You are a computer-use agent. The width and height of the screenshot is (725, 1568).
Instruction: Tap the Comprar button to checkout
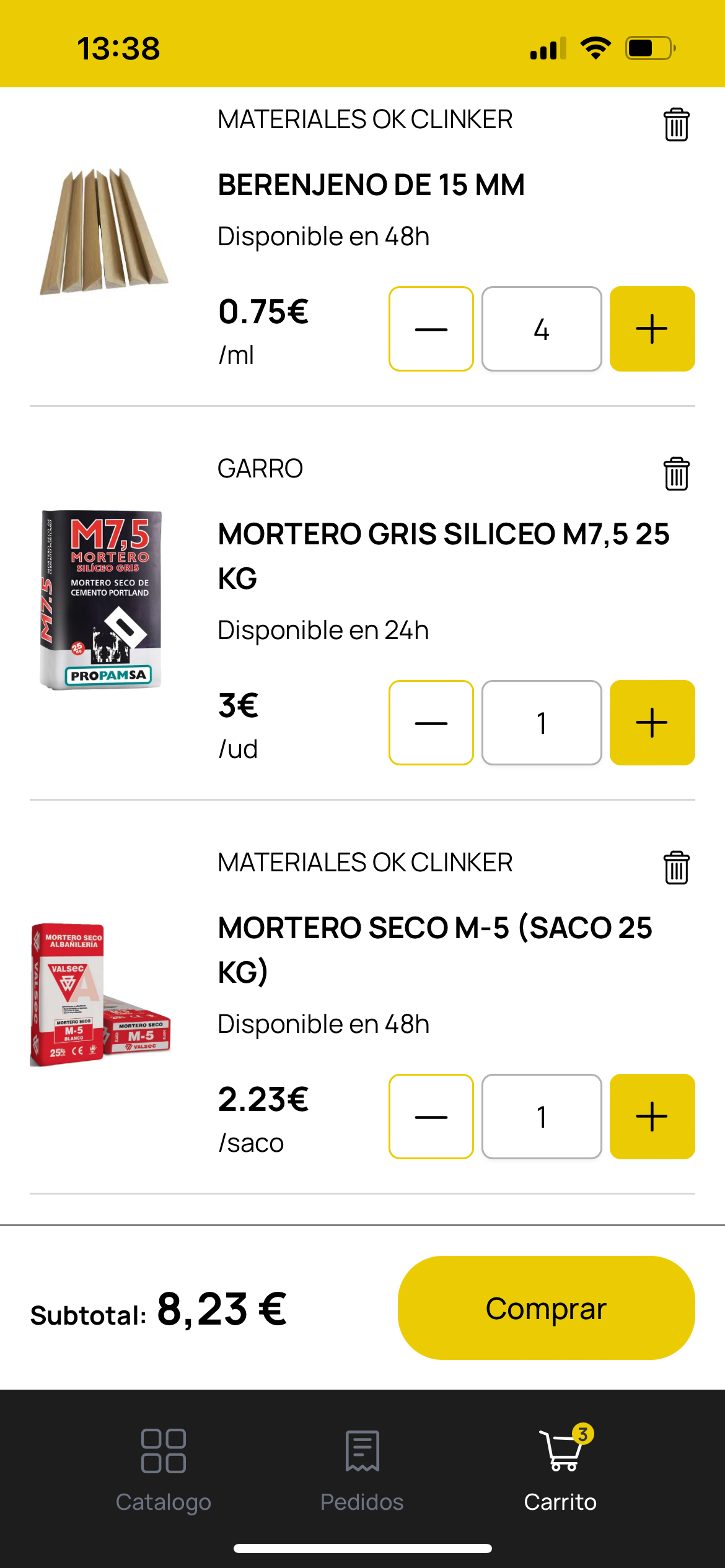(x=546, y=1308)
